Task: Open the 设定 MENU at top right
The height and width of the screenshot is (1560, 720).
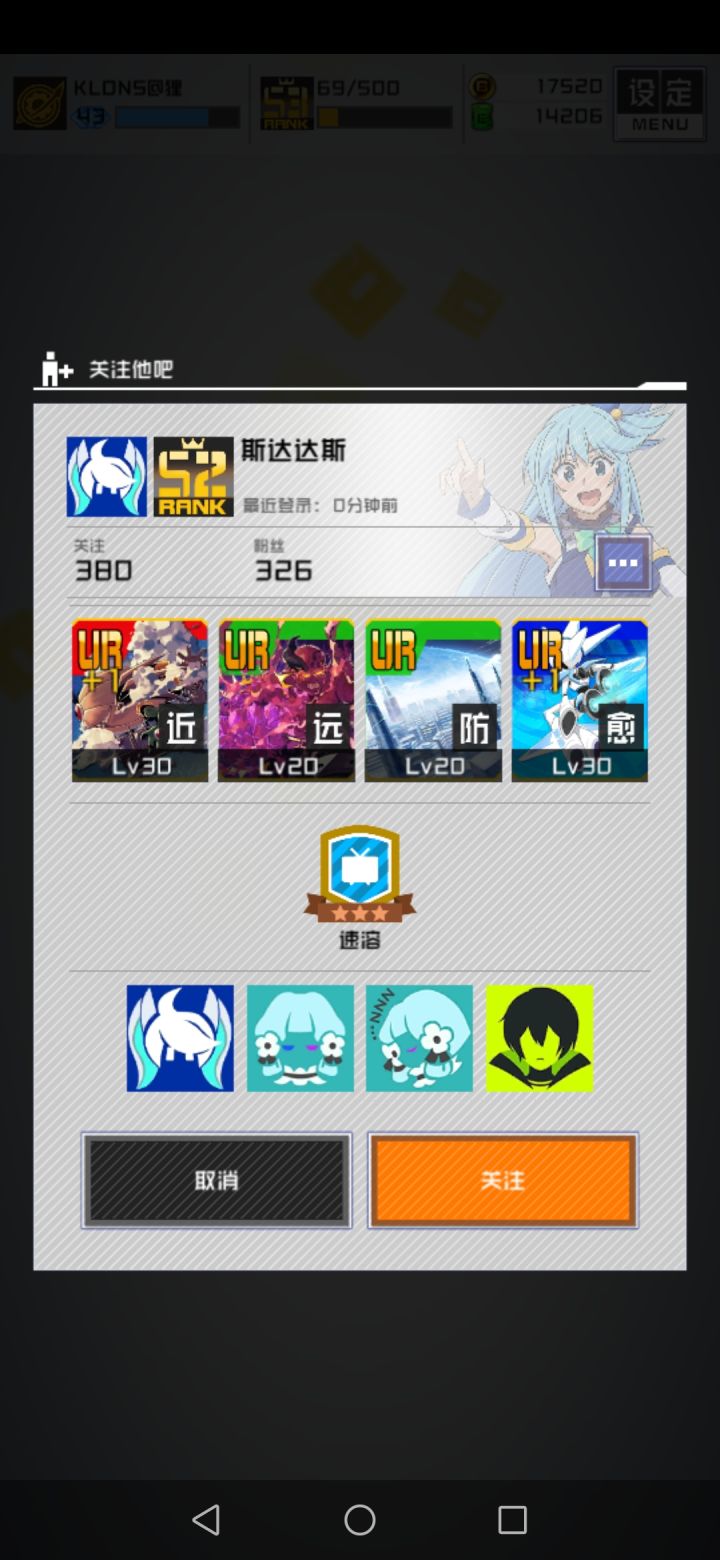Action: pos(659,100)
